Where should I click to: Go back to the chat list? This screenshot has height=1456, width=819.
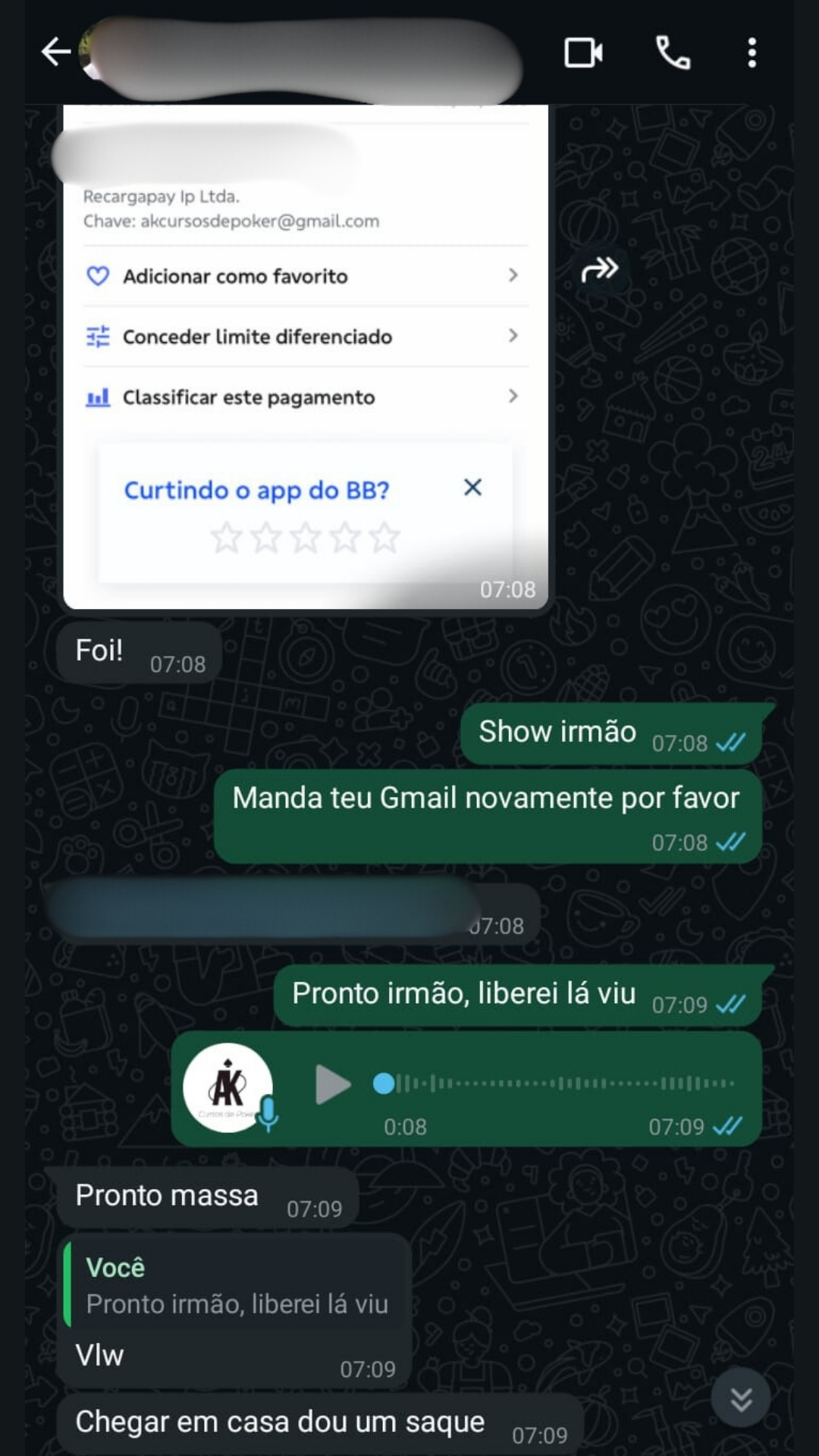coord(55,52)
